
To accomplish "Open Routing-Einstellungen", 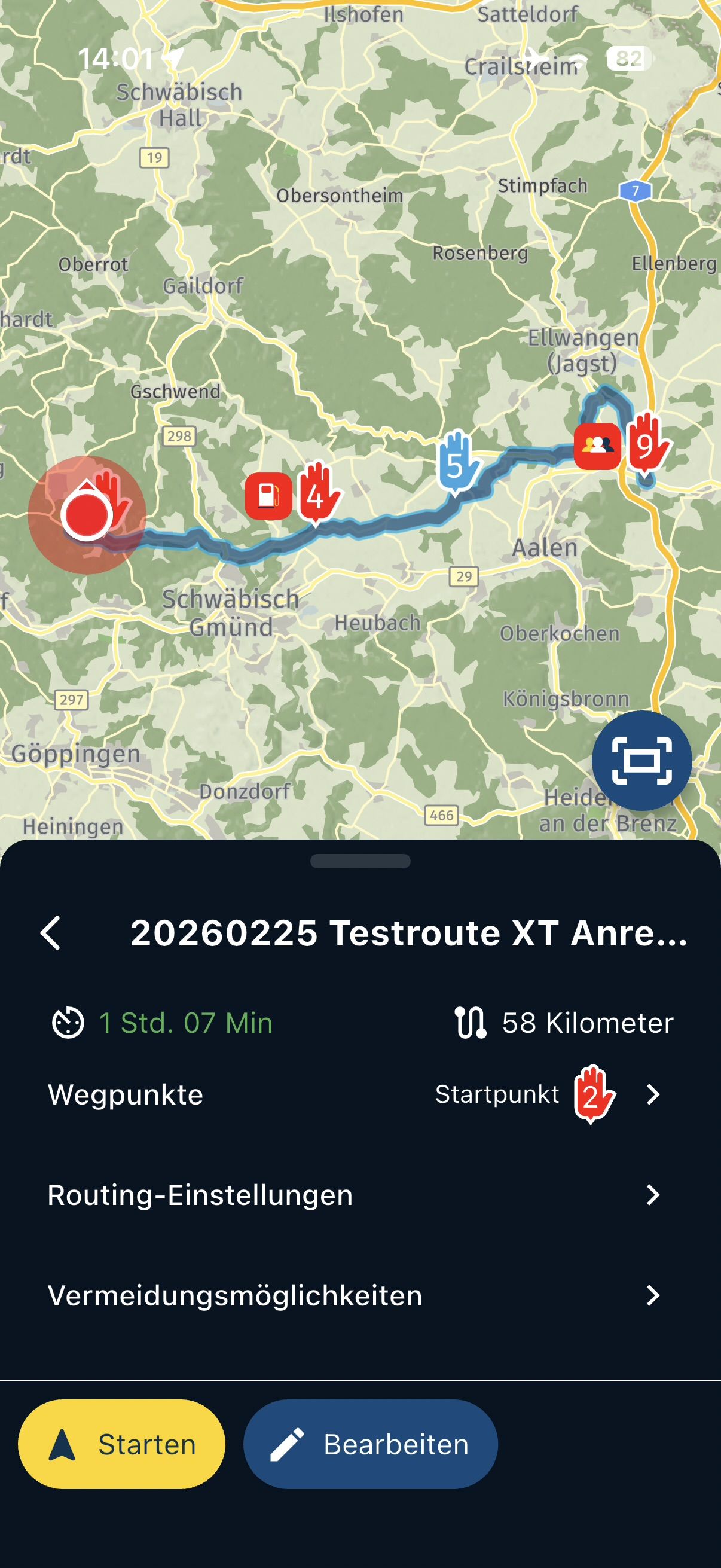I will [x=360, y=1195].
